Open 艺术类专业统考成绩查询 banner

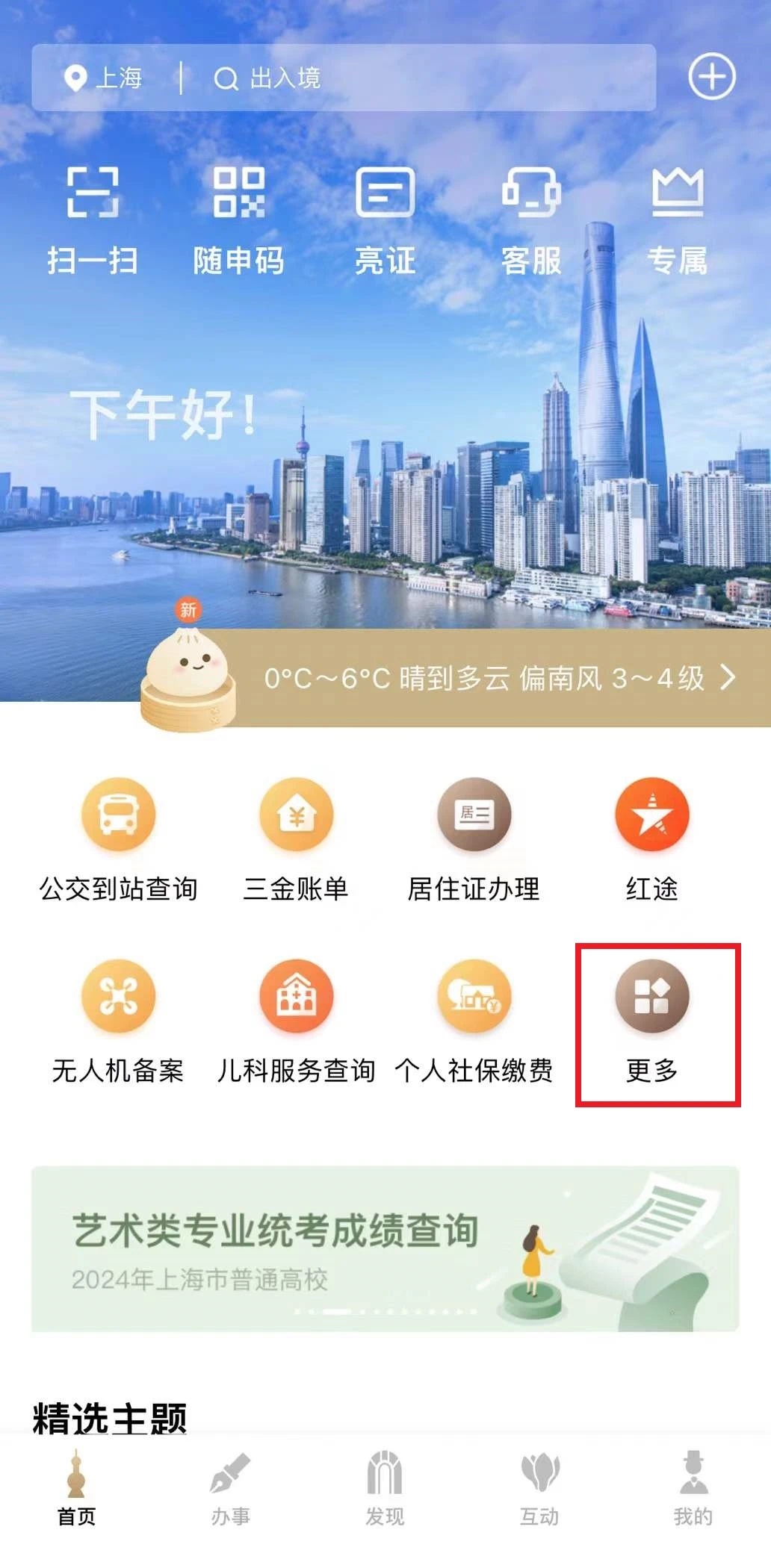(385, 1248)
